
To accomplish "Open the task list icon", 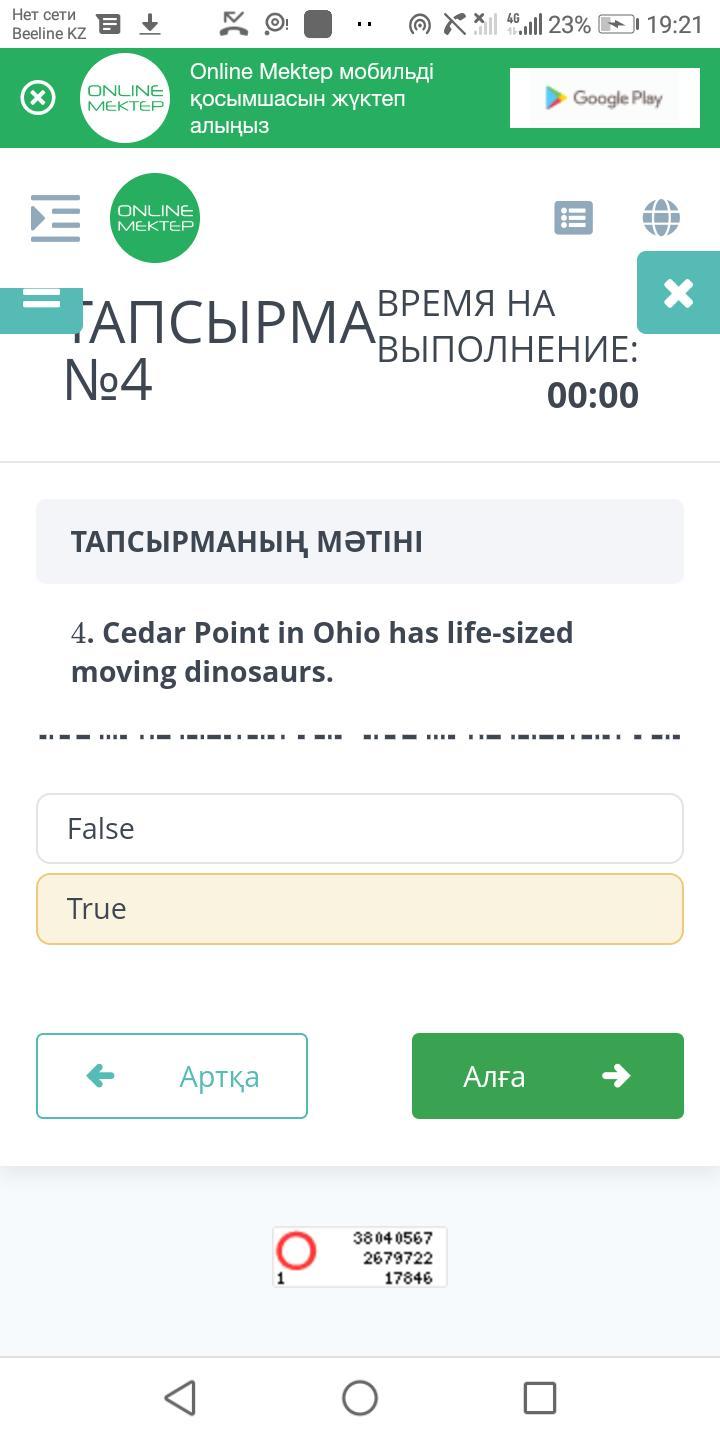I will (x=573, y=217).
